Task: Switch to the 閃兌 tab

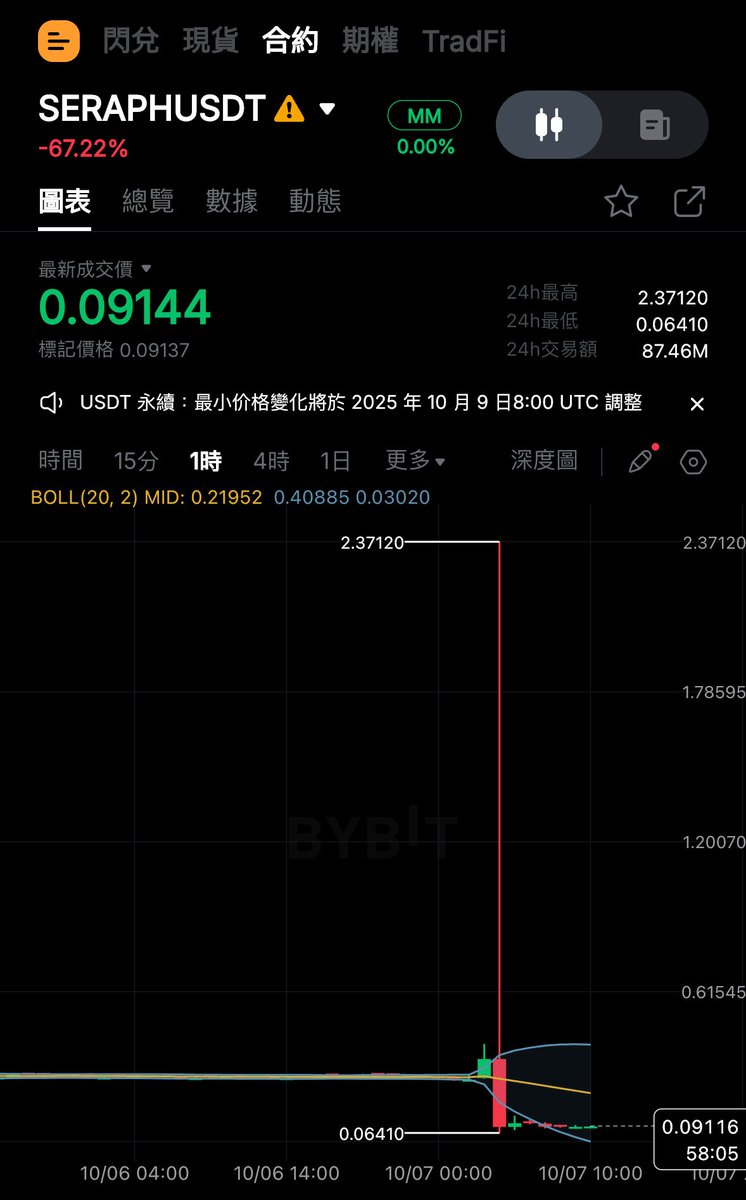Action: 131,41
